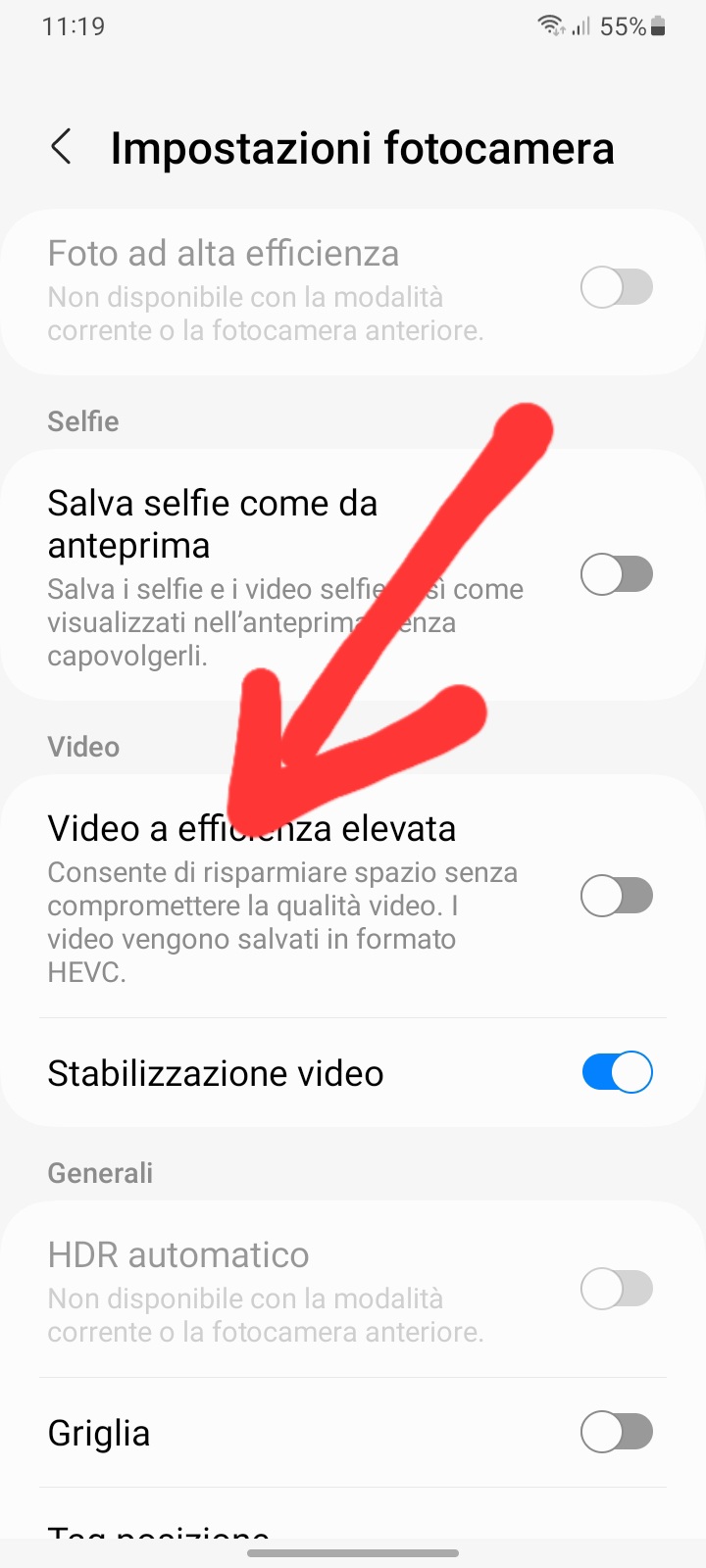Viewport: 706px width, 1568px height.
Task: Select the Stabilizzazione video row
Action: (x=216, y=1072)
